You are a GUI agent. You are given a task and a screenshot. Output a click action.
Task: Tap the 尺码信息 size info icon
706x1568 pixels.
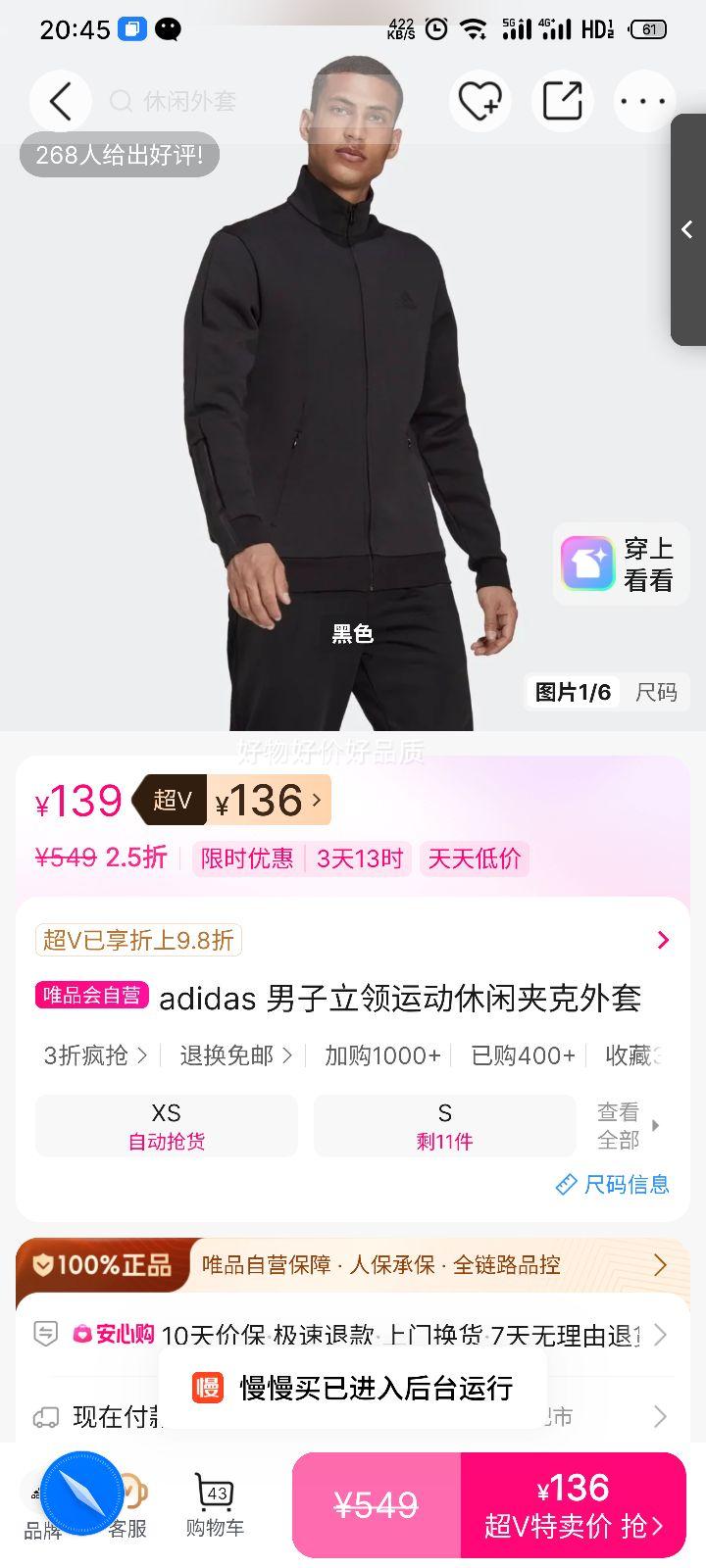[x=611, y=1185]
